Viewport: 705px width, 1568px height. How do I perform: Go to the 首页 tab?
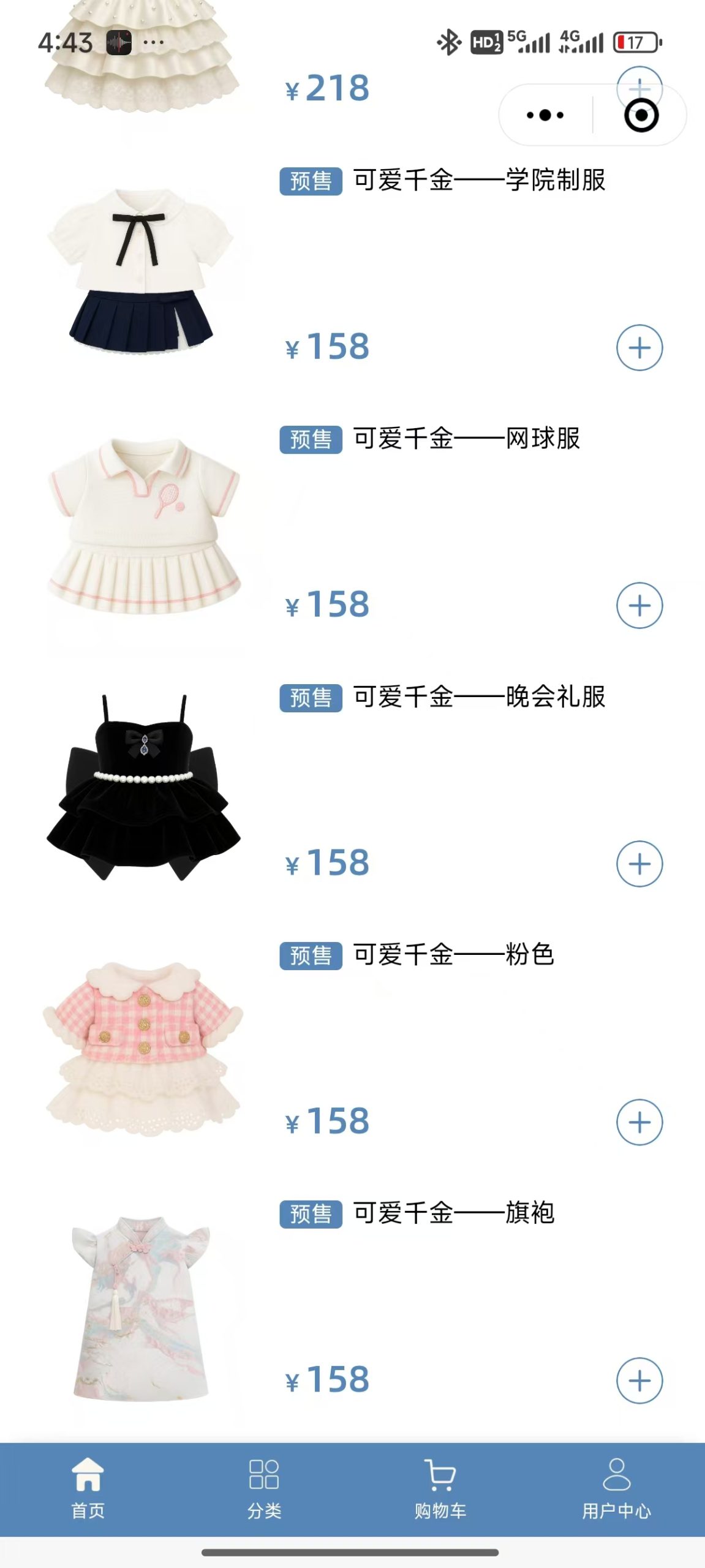tap(88, 1488)
